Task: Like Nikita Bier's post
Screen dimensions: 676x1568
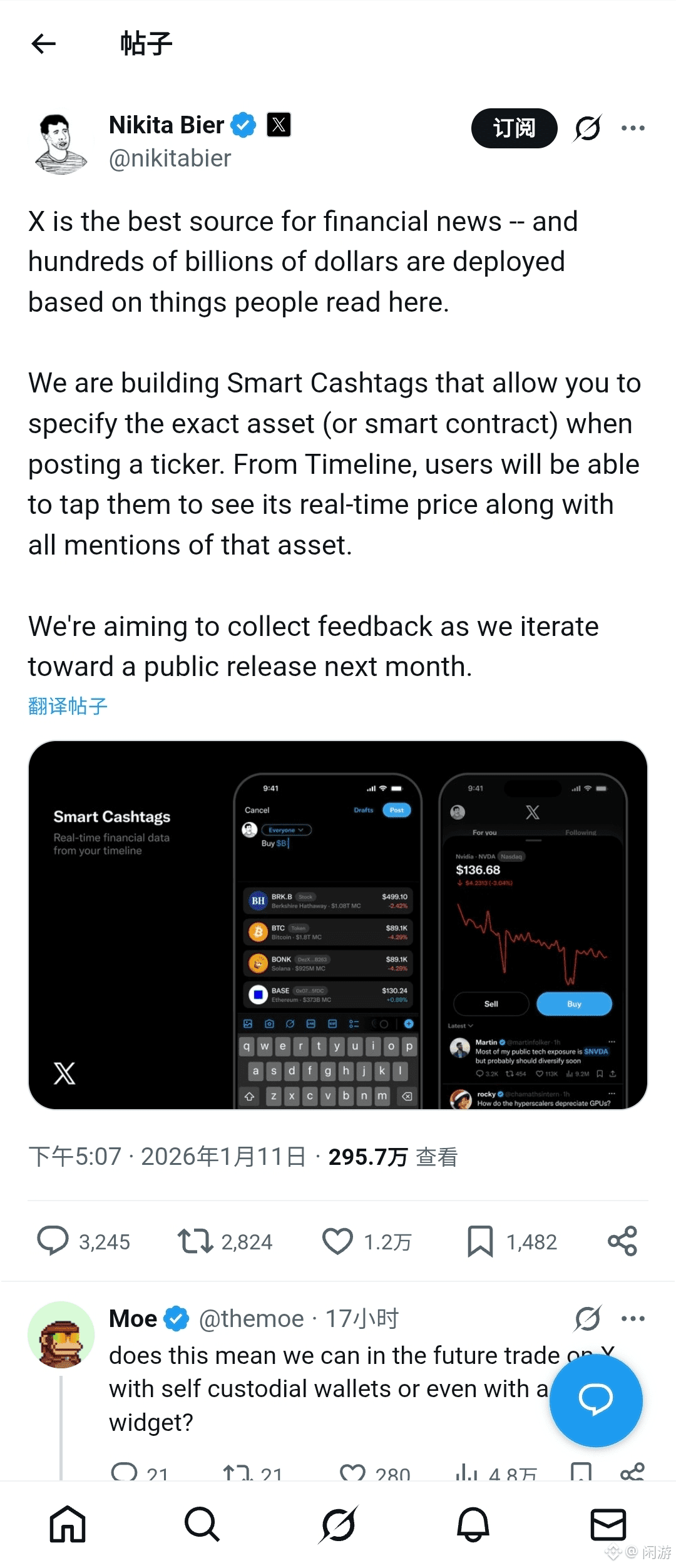Action: pos(337,1241)
